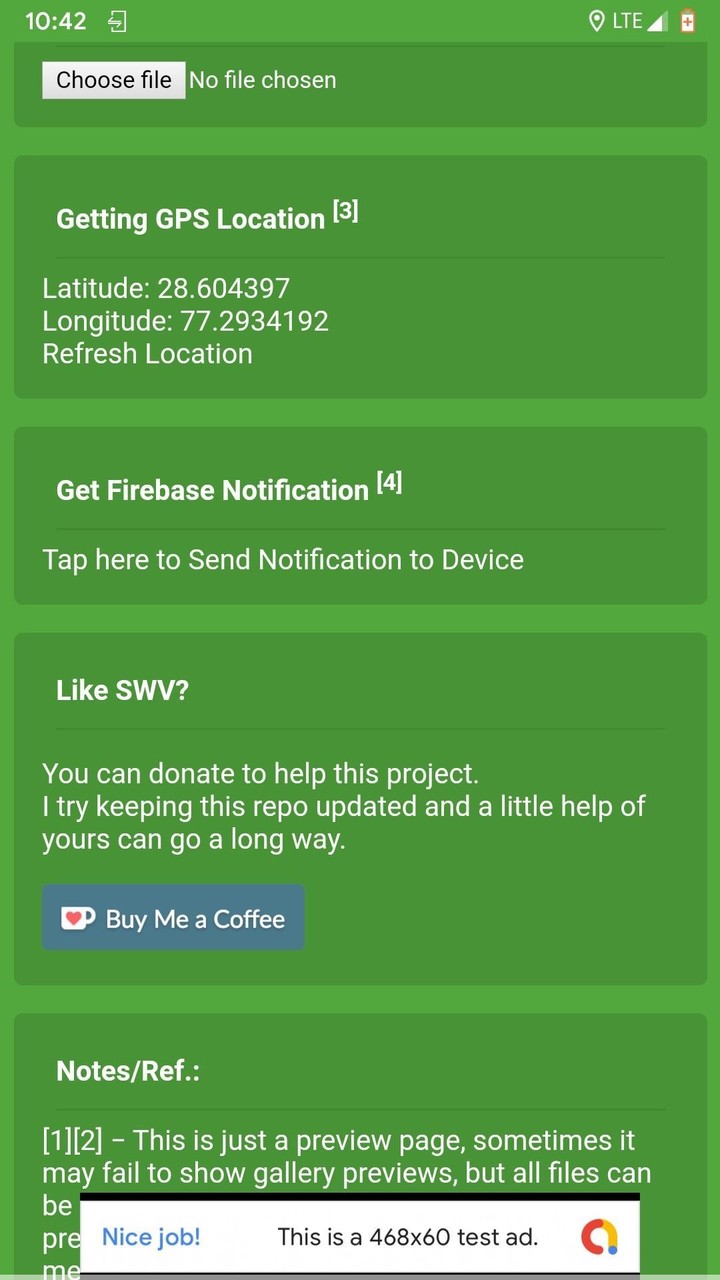Select the Getting GPS Location heading
Image resolution: width=720 pixels, height=1280 pixels.
[190, 218]
